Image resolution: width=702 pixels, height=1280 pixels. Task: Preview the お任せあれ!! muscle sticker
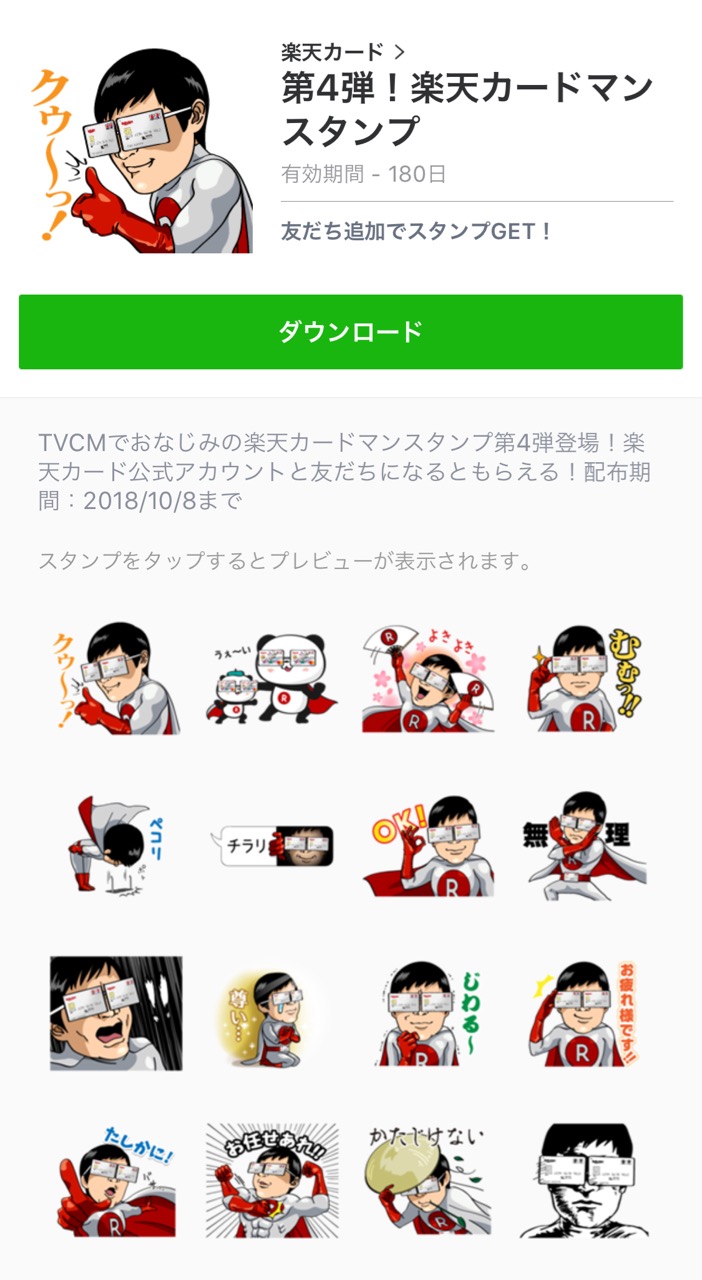click(272, 1180)
